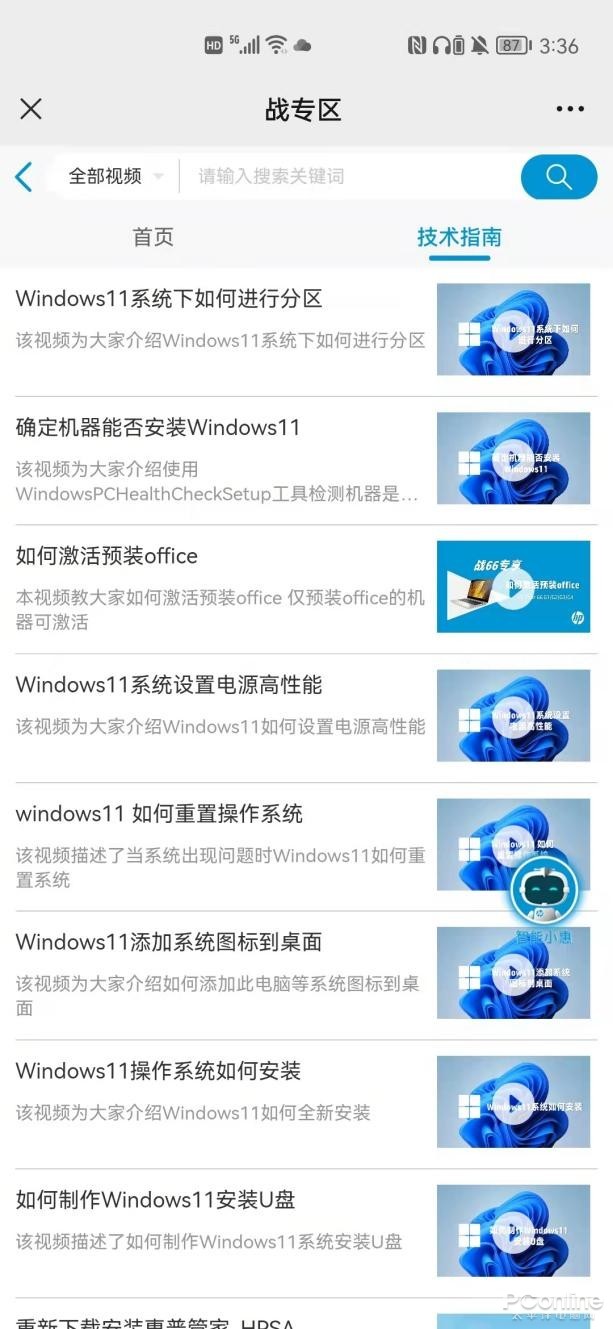Go back using the blue arrow

(24, 177)
